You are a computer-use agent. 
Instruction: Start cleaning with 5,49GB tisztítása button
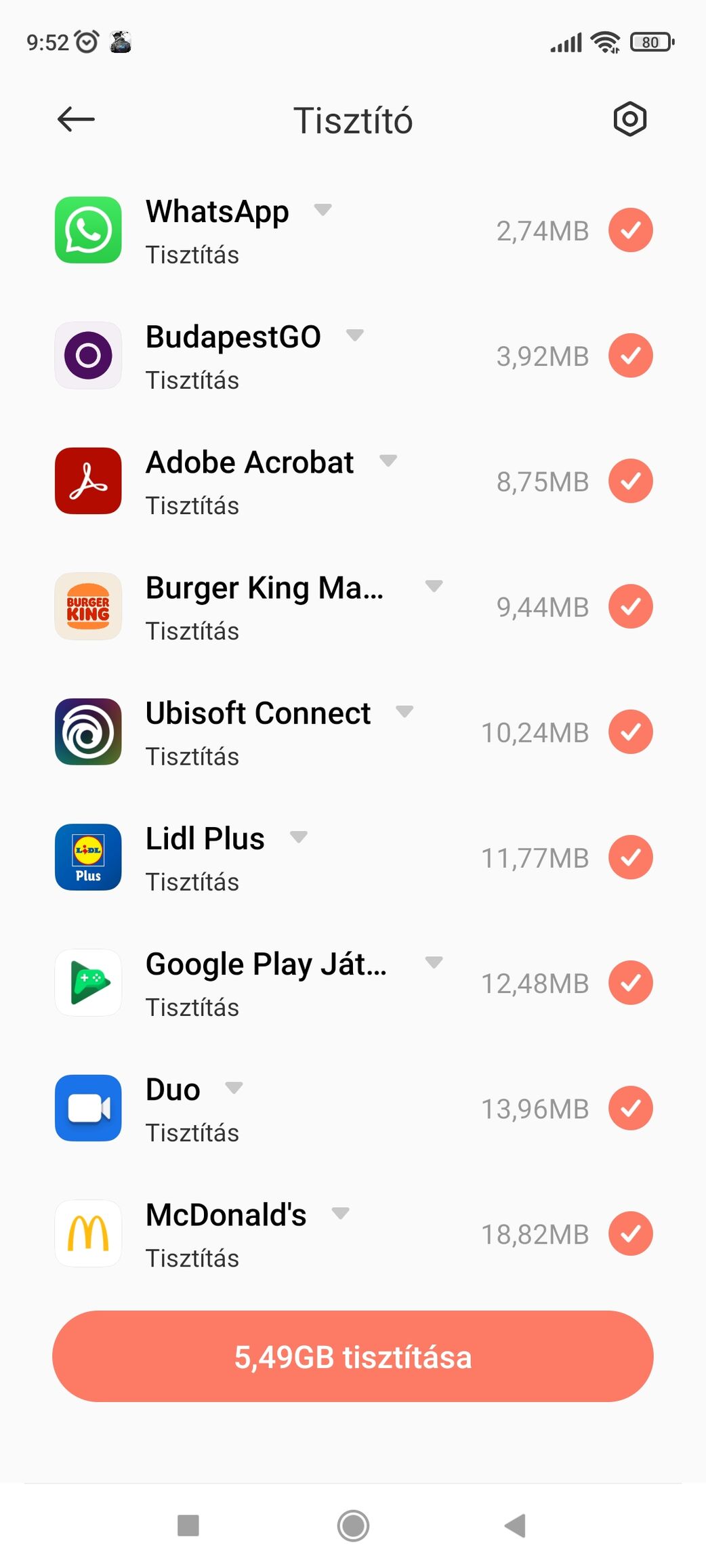(x=352, y=1357)
